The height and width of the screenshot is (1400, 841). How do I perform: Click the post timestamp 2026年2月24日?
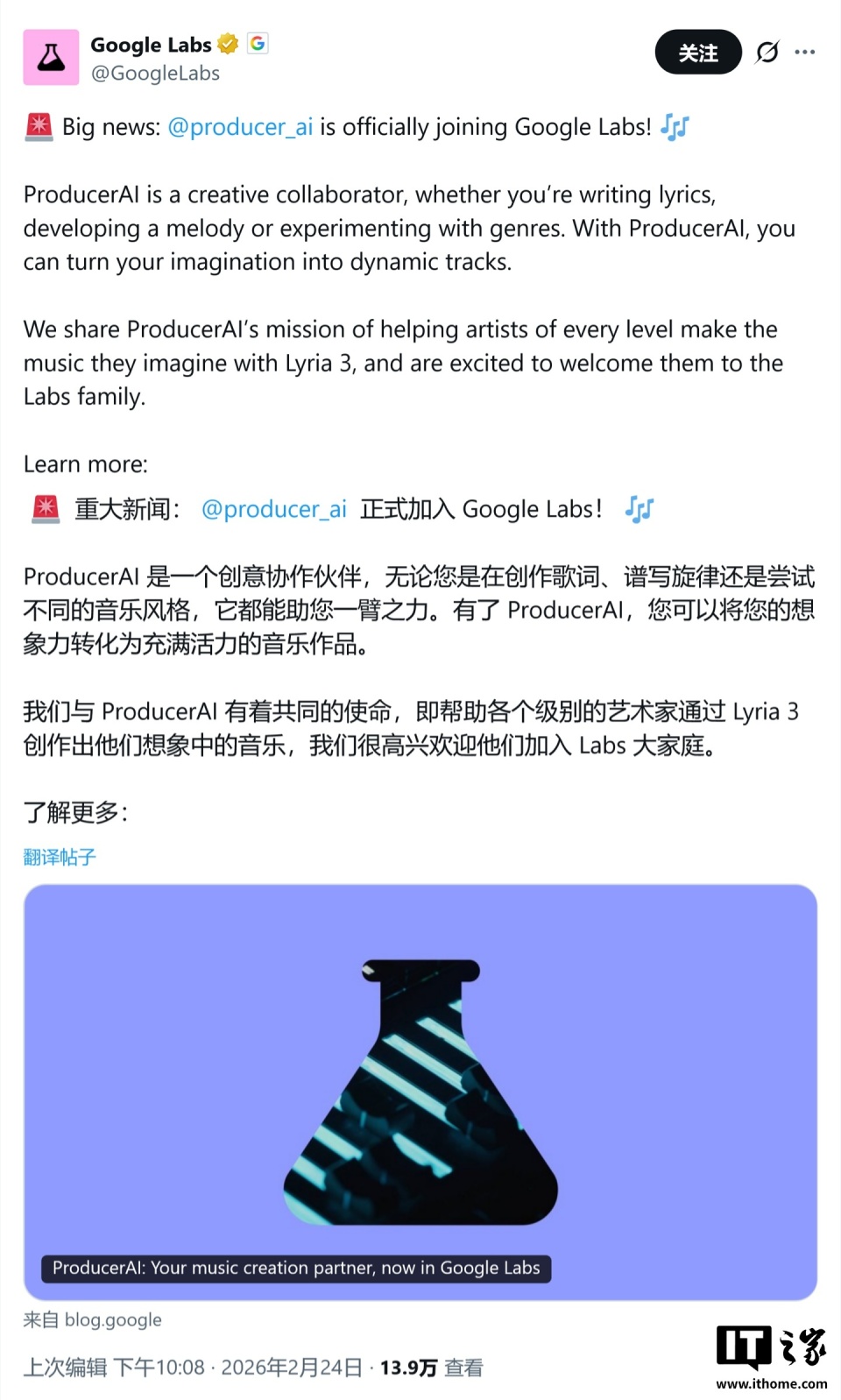point(293,1366)
